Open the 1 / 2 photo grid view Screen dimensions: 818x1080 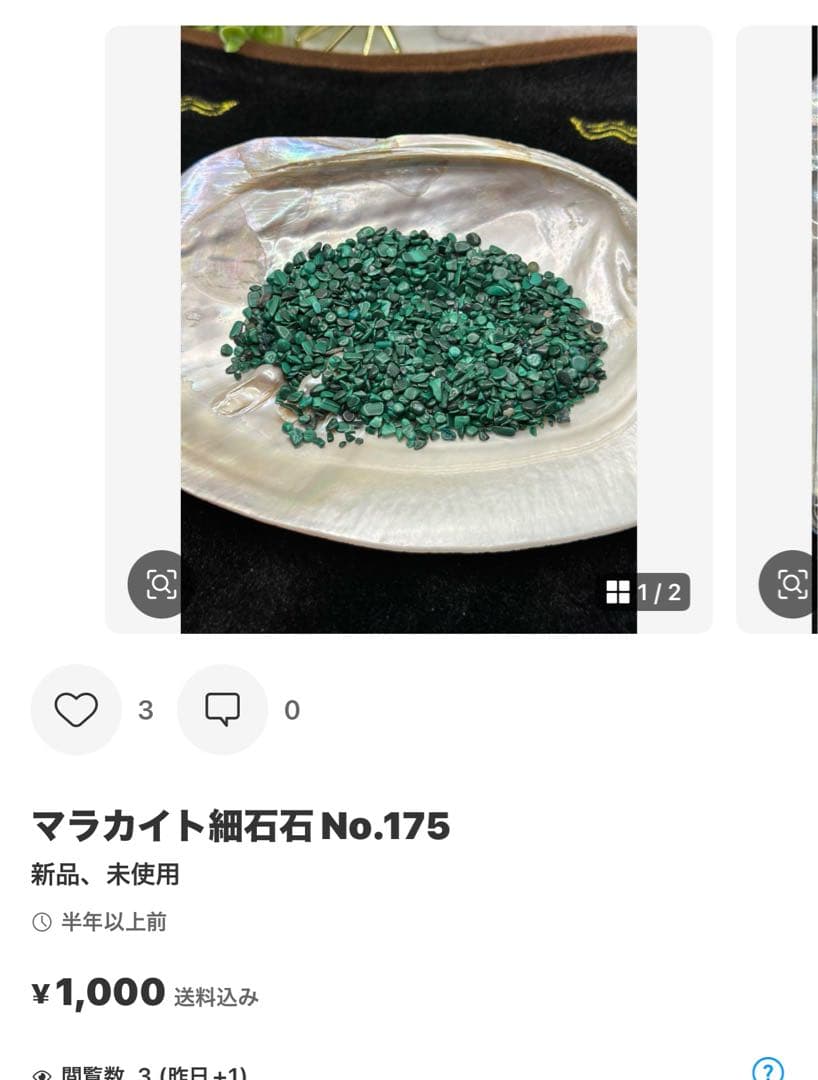coord(646,592)
